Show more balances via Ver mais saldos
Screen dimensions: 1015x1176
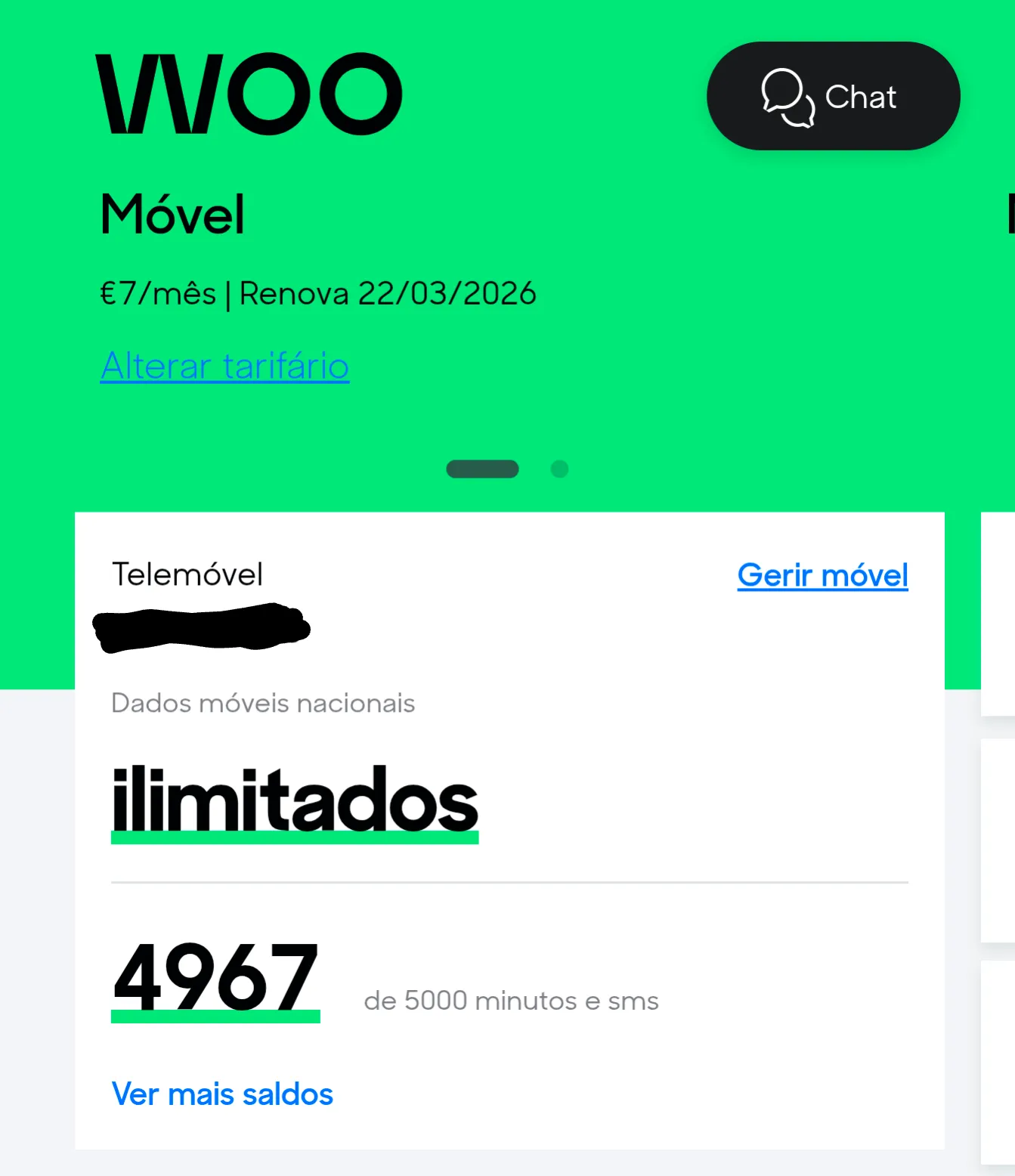(x=222, y=1094)
